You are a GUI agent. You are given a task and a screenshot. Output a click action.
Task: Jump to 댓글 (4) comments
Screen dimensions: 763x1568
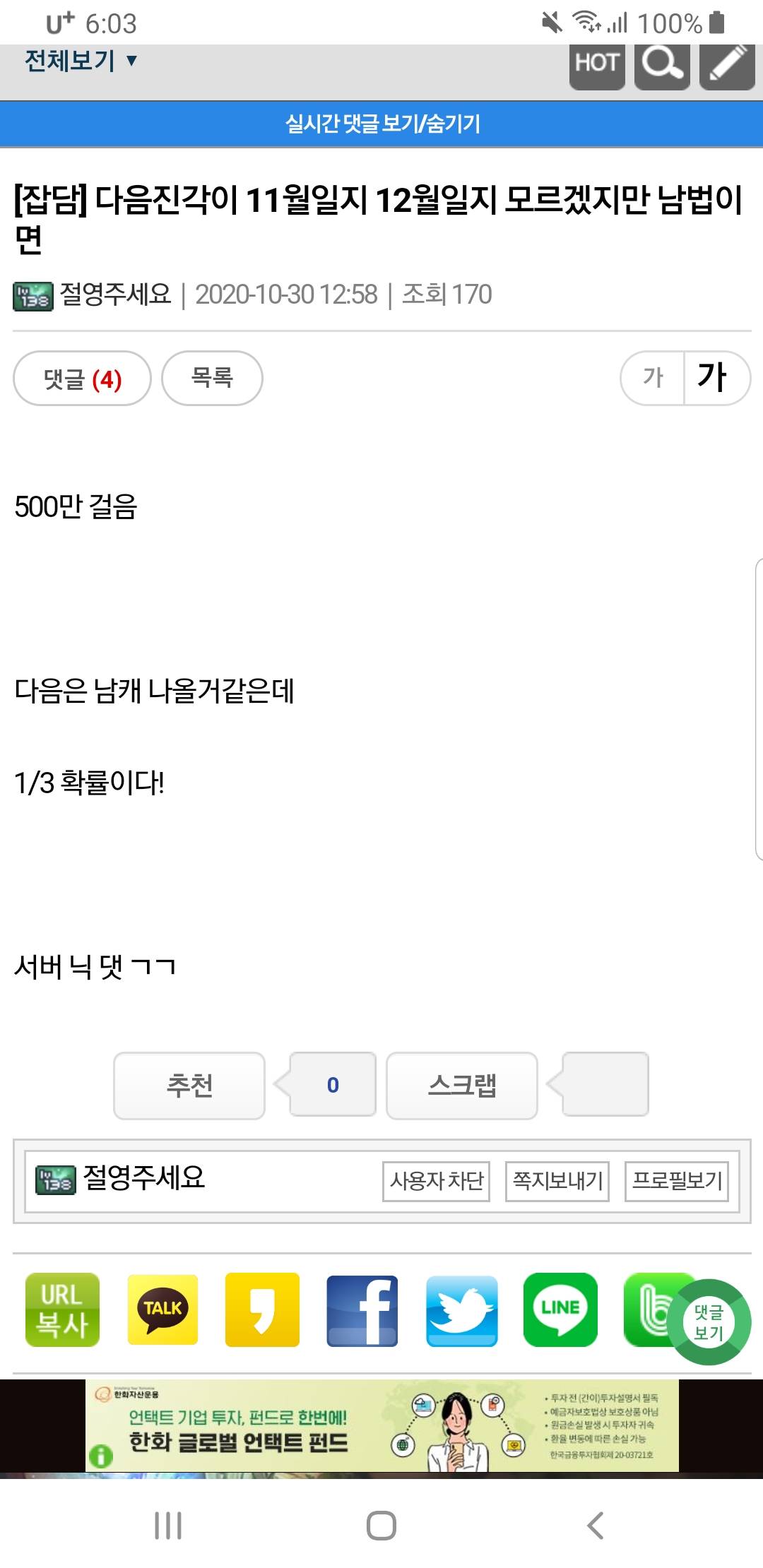82,379
